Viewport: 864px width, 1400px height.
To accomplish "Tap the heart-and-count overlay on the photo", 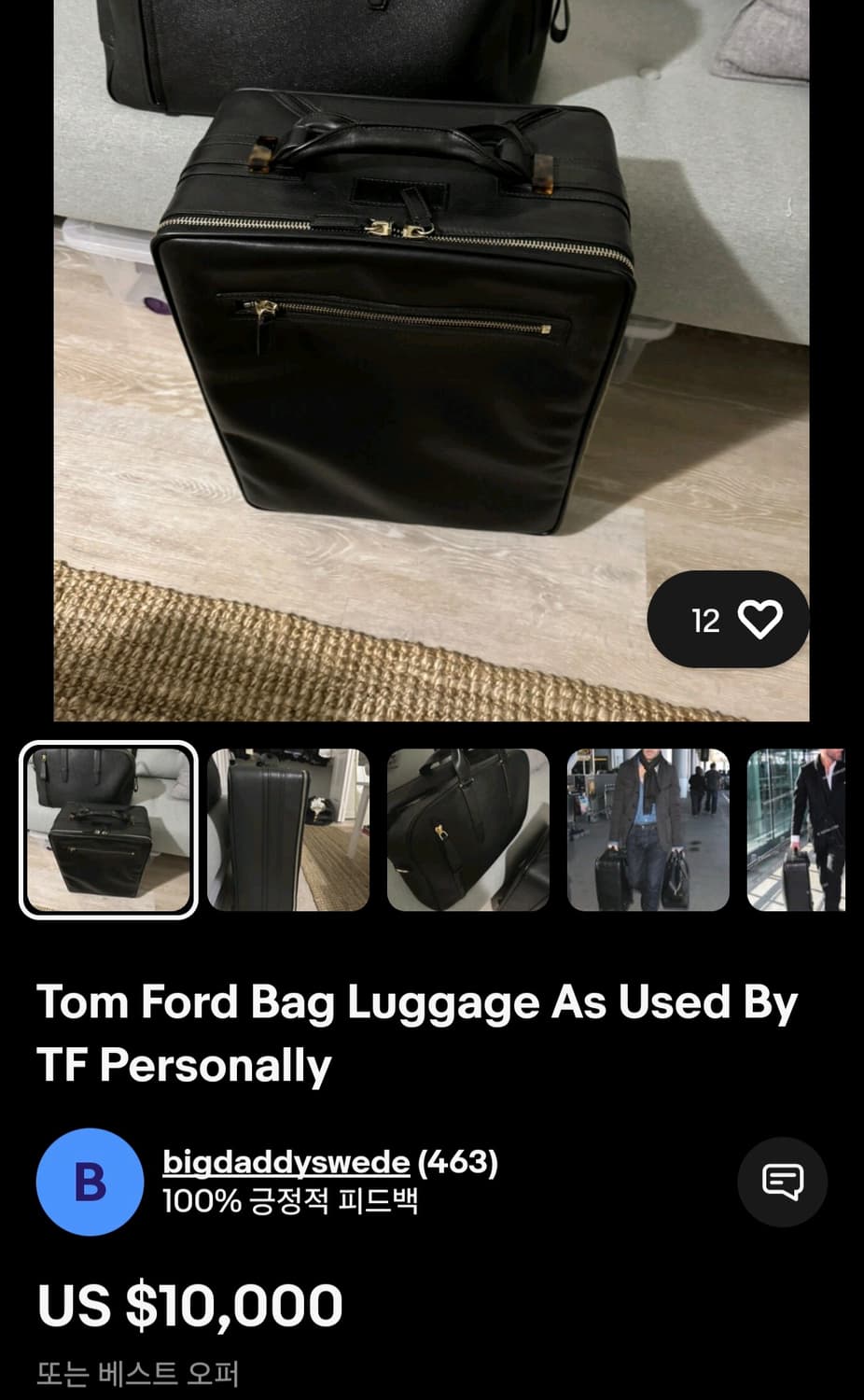I will (x=728, y=618).
